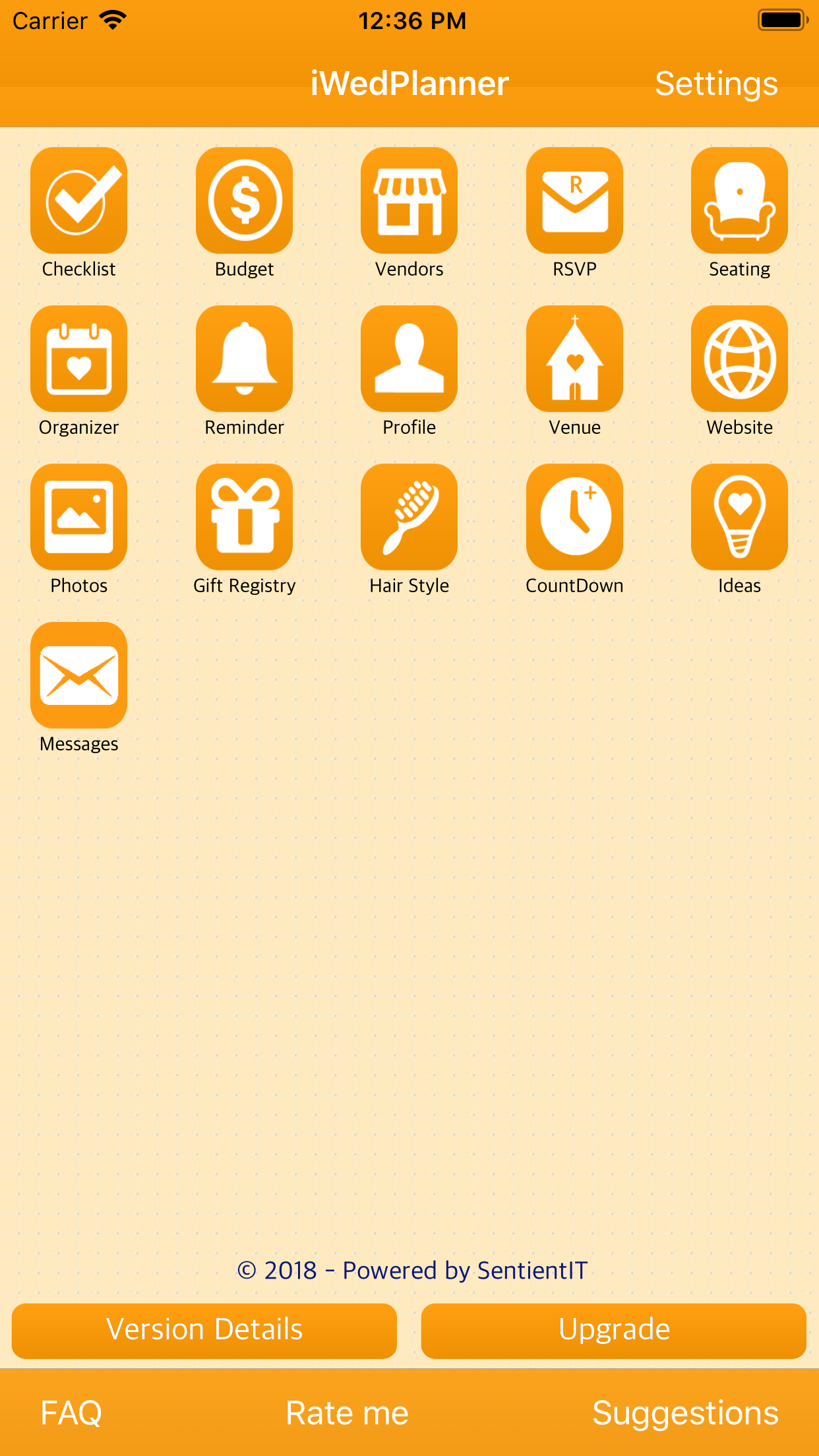819x1456 pixels.
Task: View the RSVP list
Action: pos(574,200)
